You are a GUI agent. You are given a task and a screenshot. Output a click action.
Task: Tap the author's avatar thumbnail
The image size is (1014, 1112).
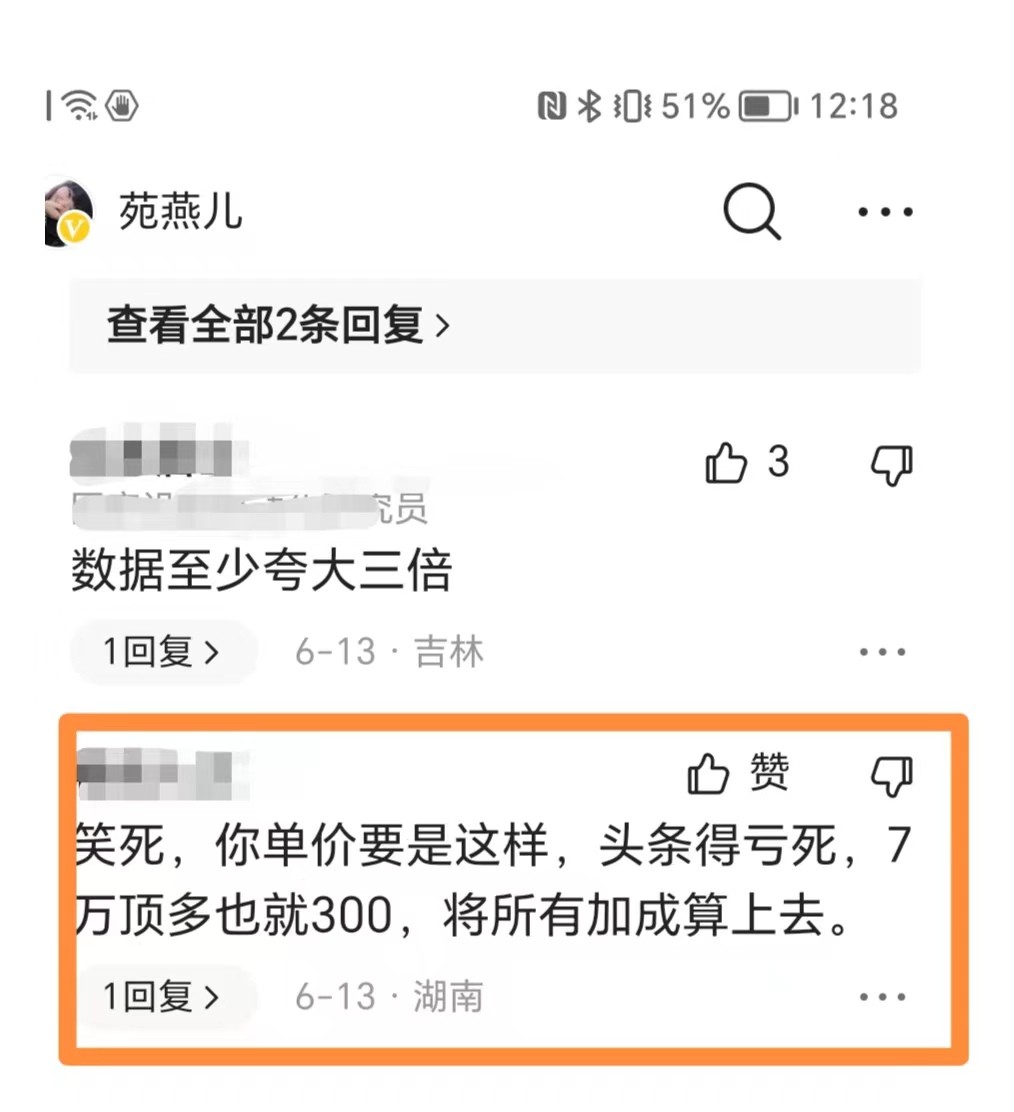coord(68,208)
